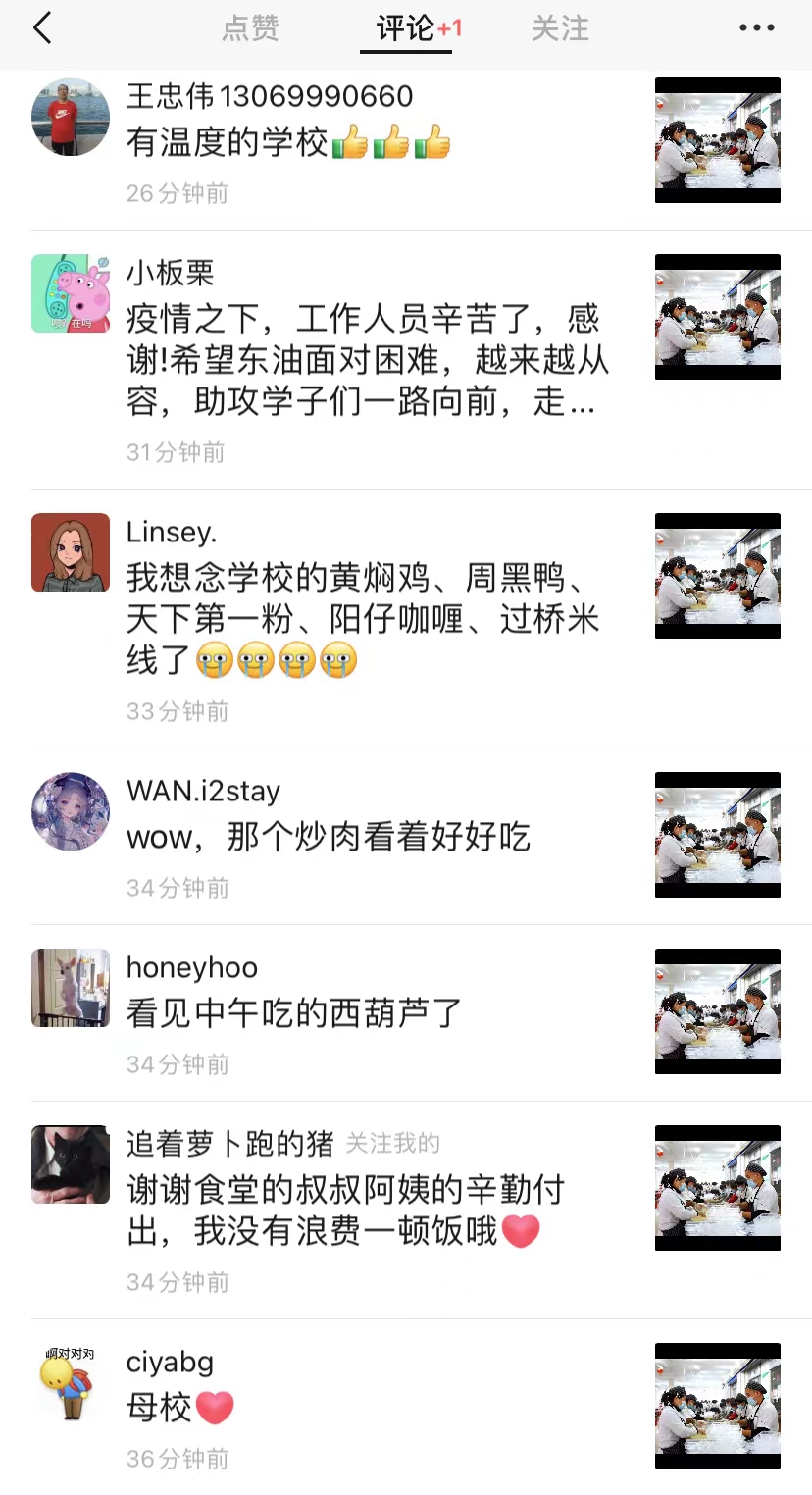Open Linsey.'s profile avatar
The width and height of the screenshot is (812, 1495).
pos(71,552)
